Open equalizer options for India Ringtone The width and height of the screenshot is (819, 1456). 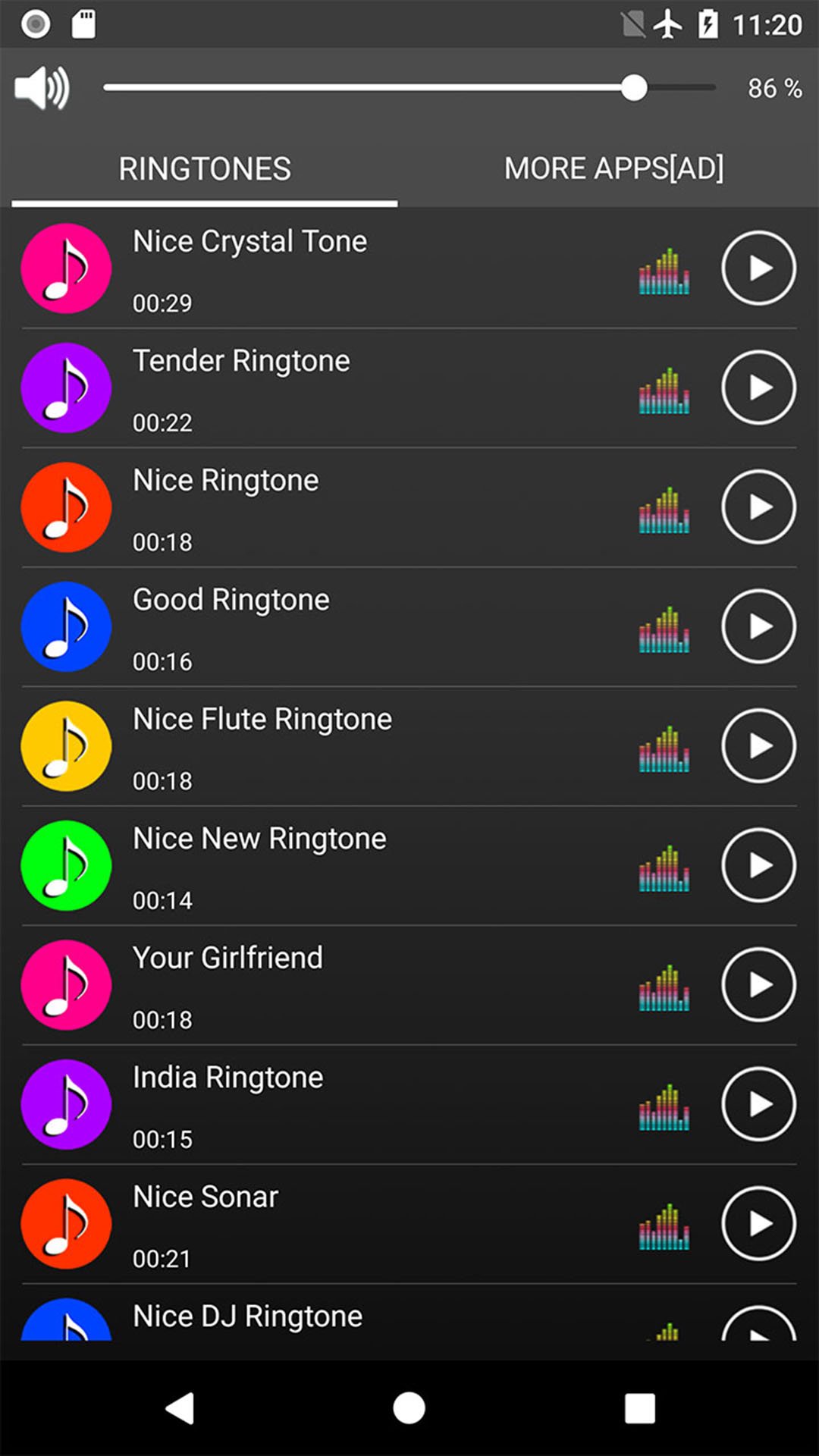(664, 1107)
